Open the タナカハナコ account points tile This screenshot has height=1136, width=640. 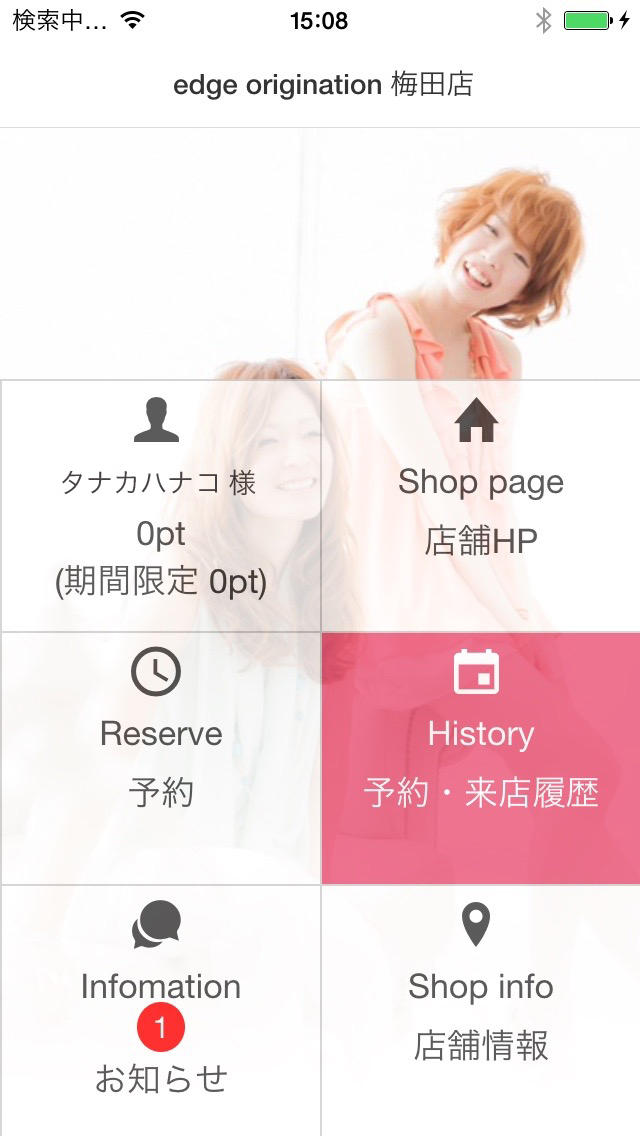pyautogui.click(x=160, y=506)
